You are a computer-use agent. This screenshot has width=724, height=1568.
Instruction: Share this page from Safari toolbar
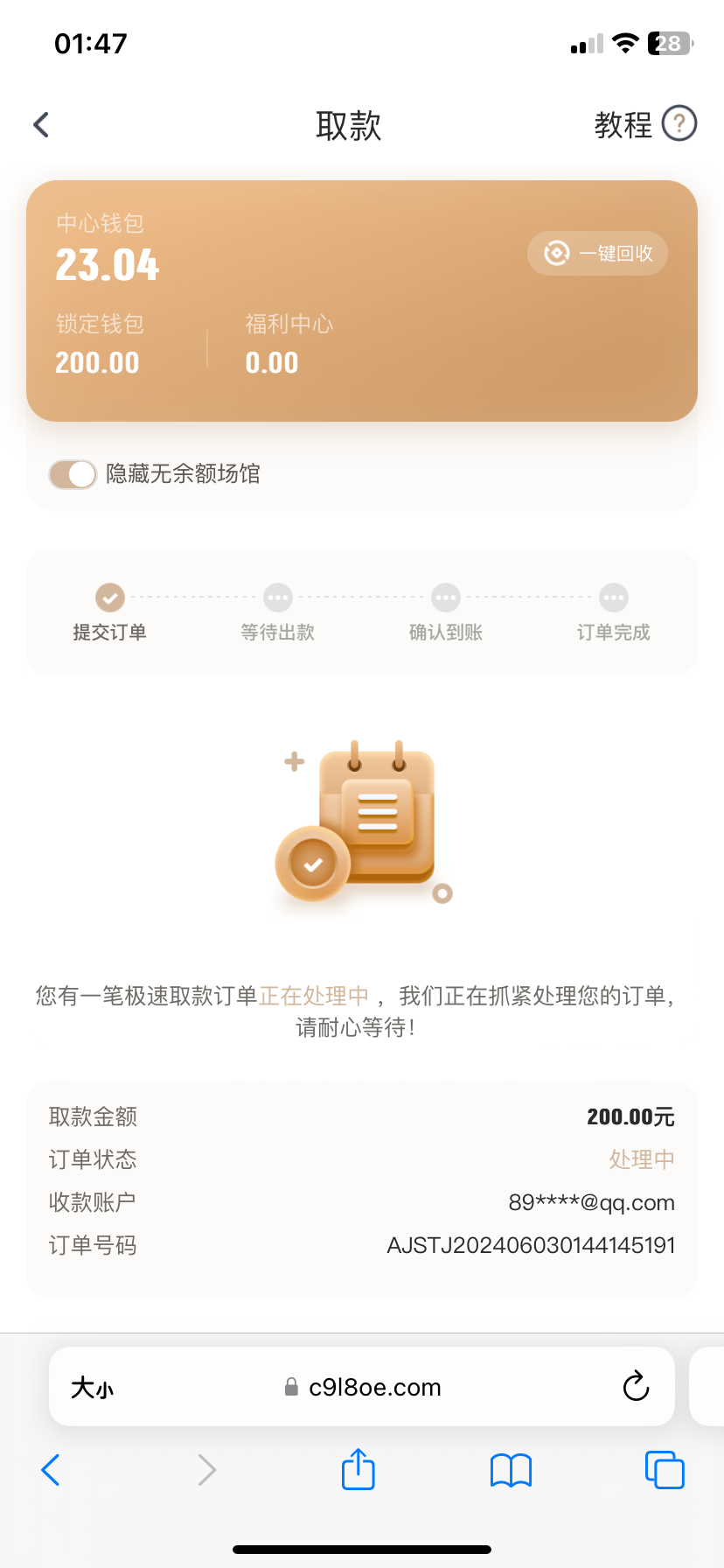point(358,1469)
